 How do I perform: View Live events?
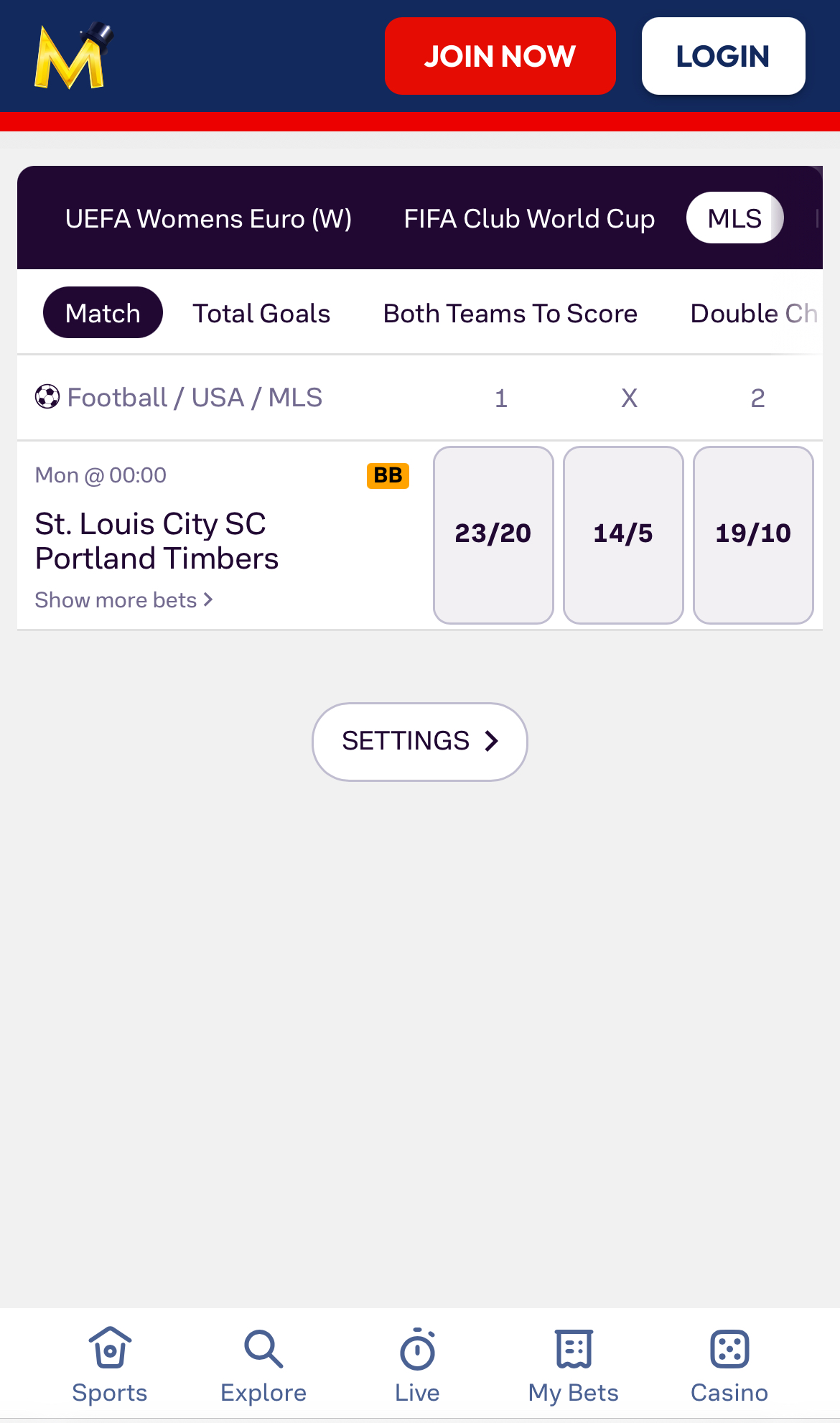417,1366
